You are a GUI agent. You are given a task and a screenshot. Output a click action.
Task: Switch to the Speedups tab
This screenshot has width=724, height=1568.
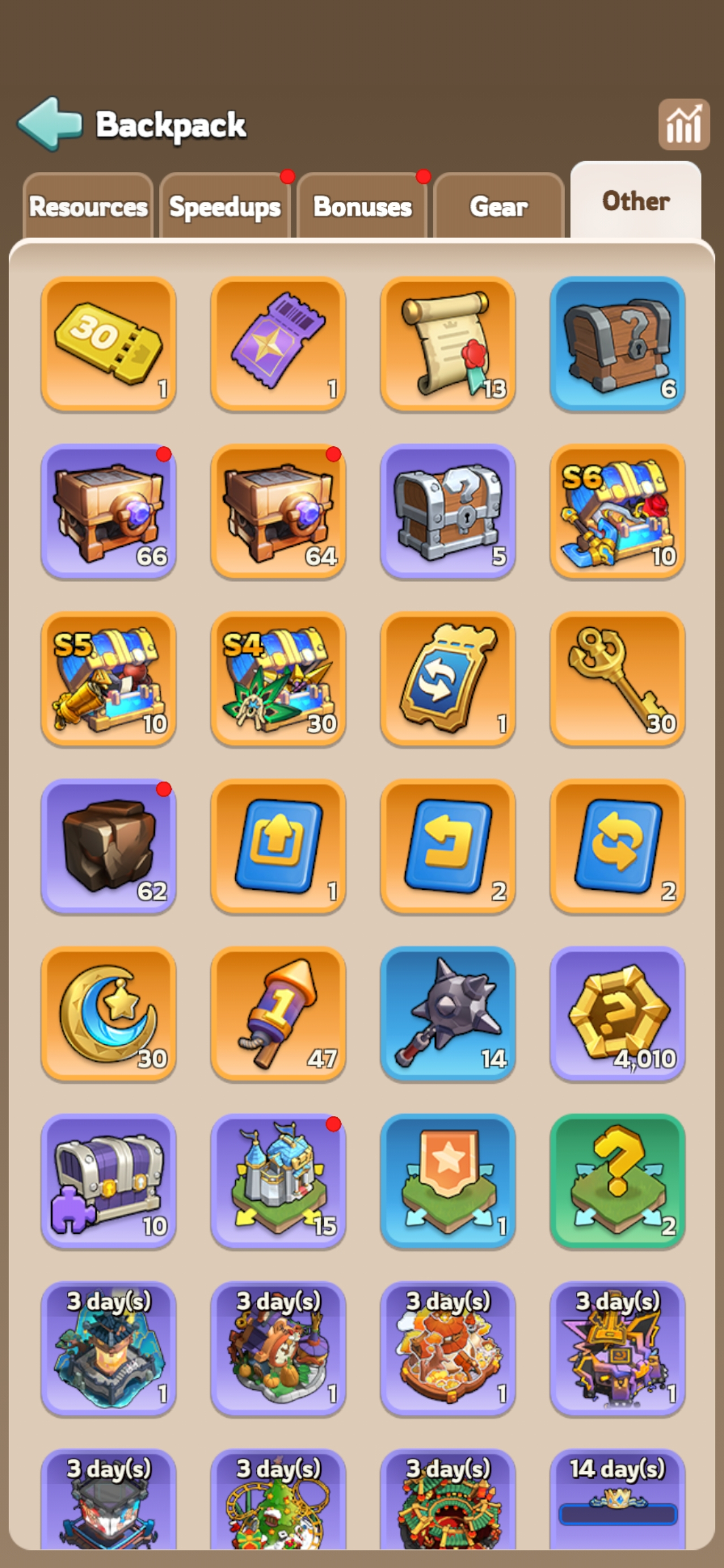coord(225,206)
